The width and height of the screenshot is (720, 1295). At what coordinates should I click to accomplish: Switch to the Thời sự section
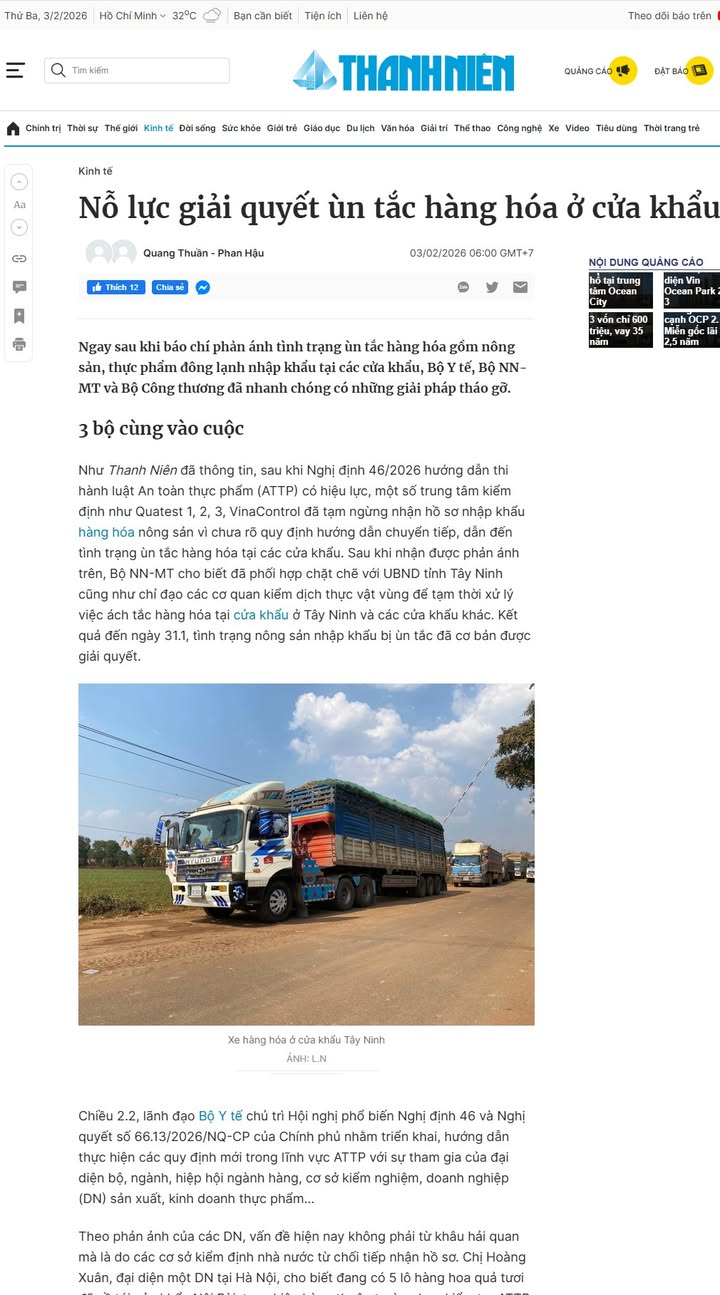[83, 129]
